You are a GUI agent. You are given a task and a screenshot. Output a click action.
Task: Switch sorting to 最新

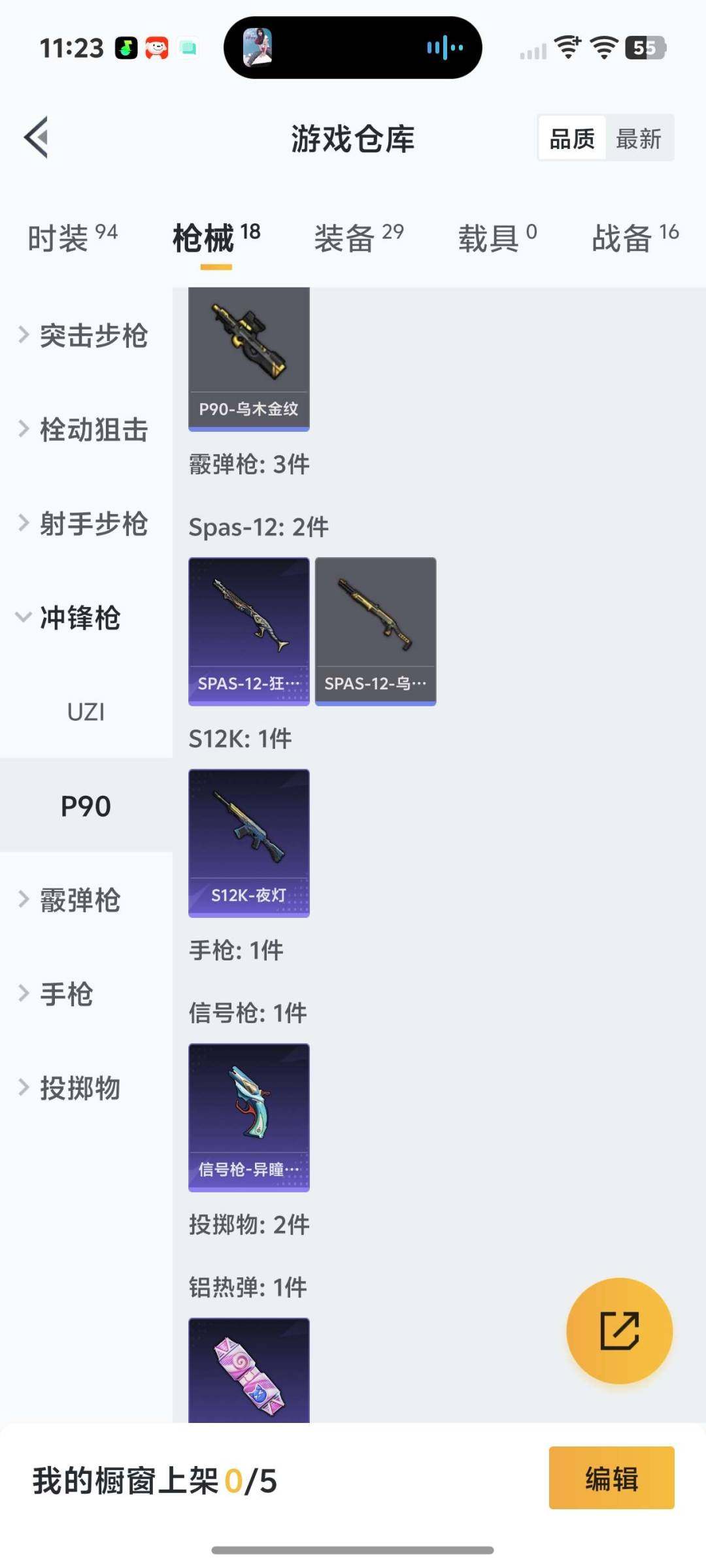[x=639, y=138]
